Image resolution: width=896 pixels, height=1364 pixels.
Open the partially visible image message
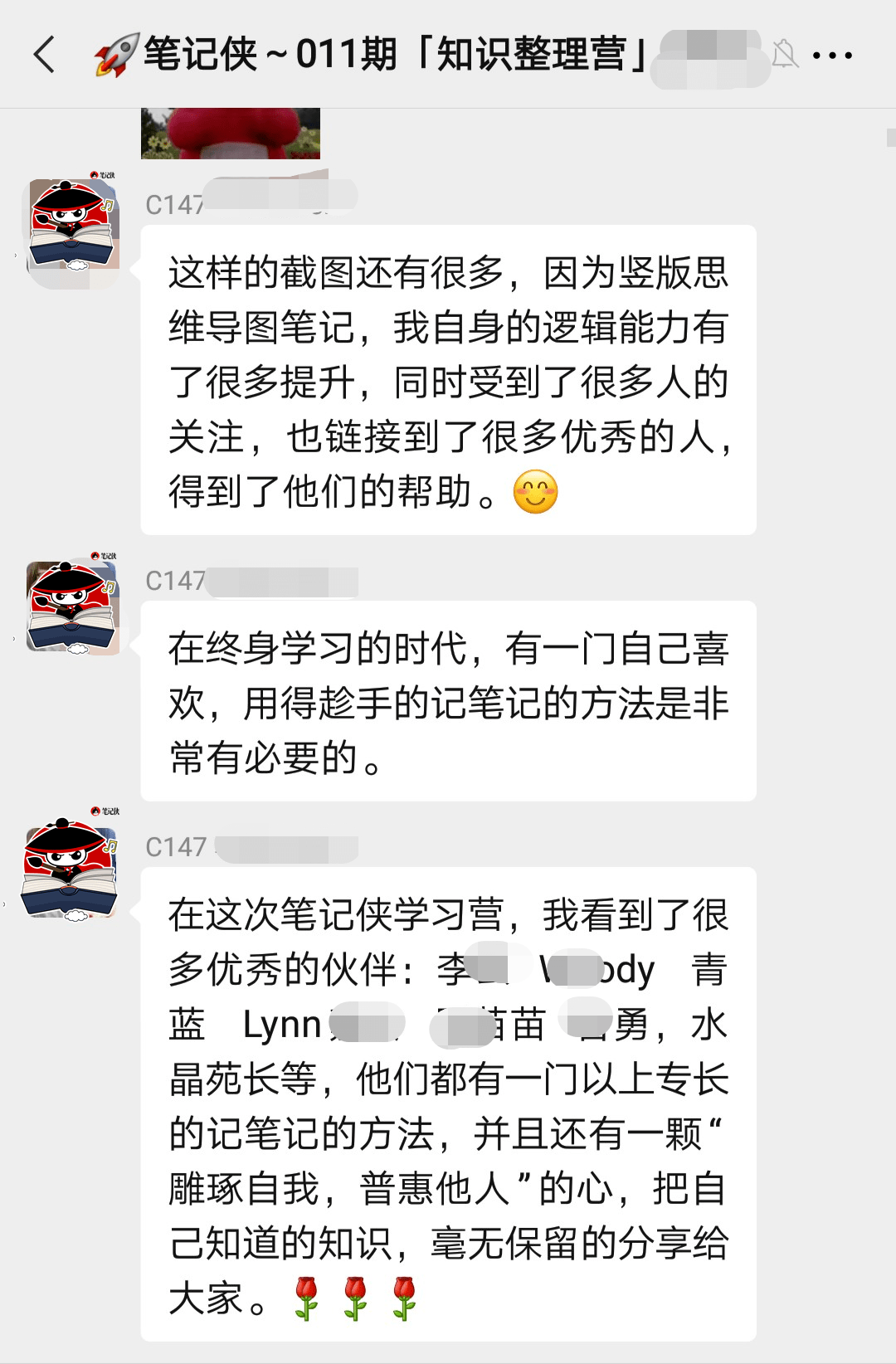point(231,133)
